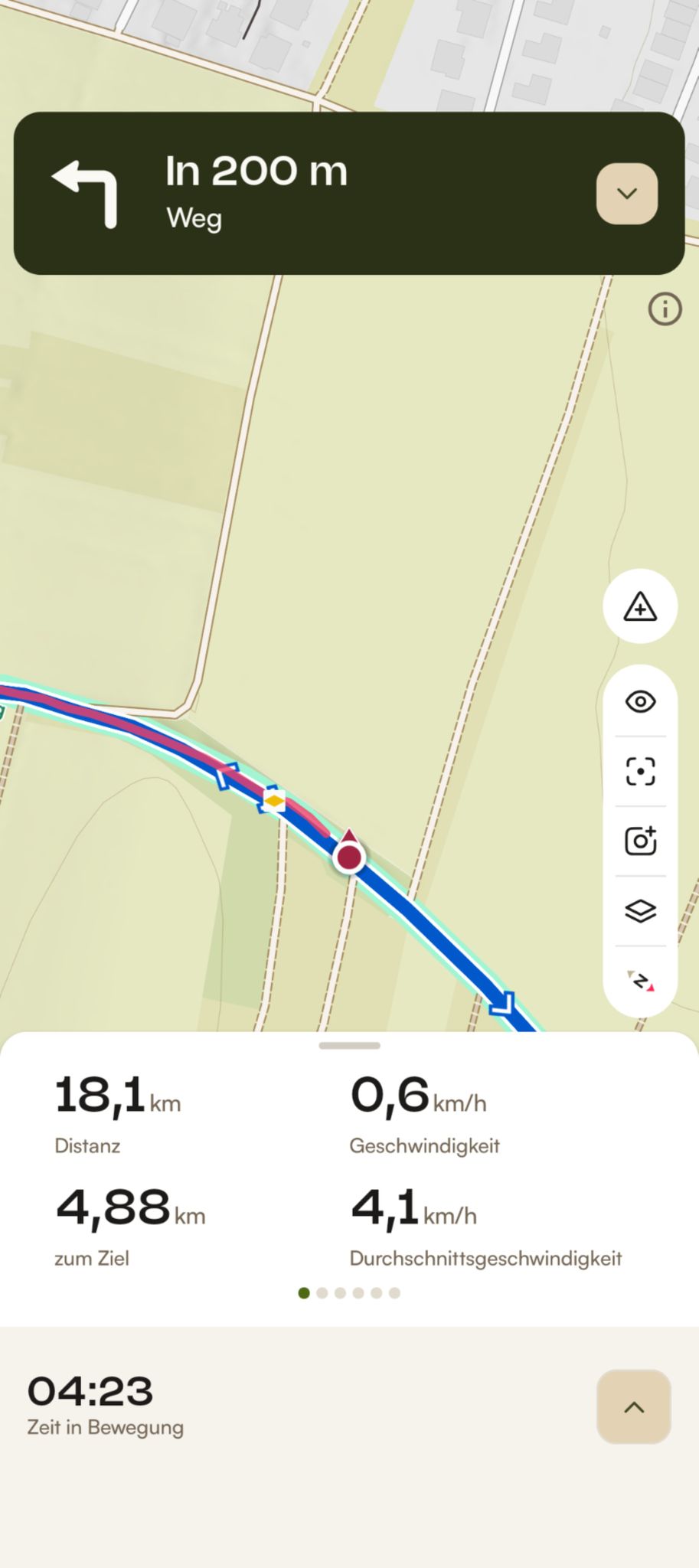Tap the compass to reorient the map
Image resolution: width=699 pixels, height=1568 pixels.
(640, 981)
